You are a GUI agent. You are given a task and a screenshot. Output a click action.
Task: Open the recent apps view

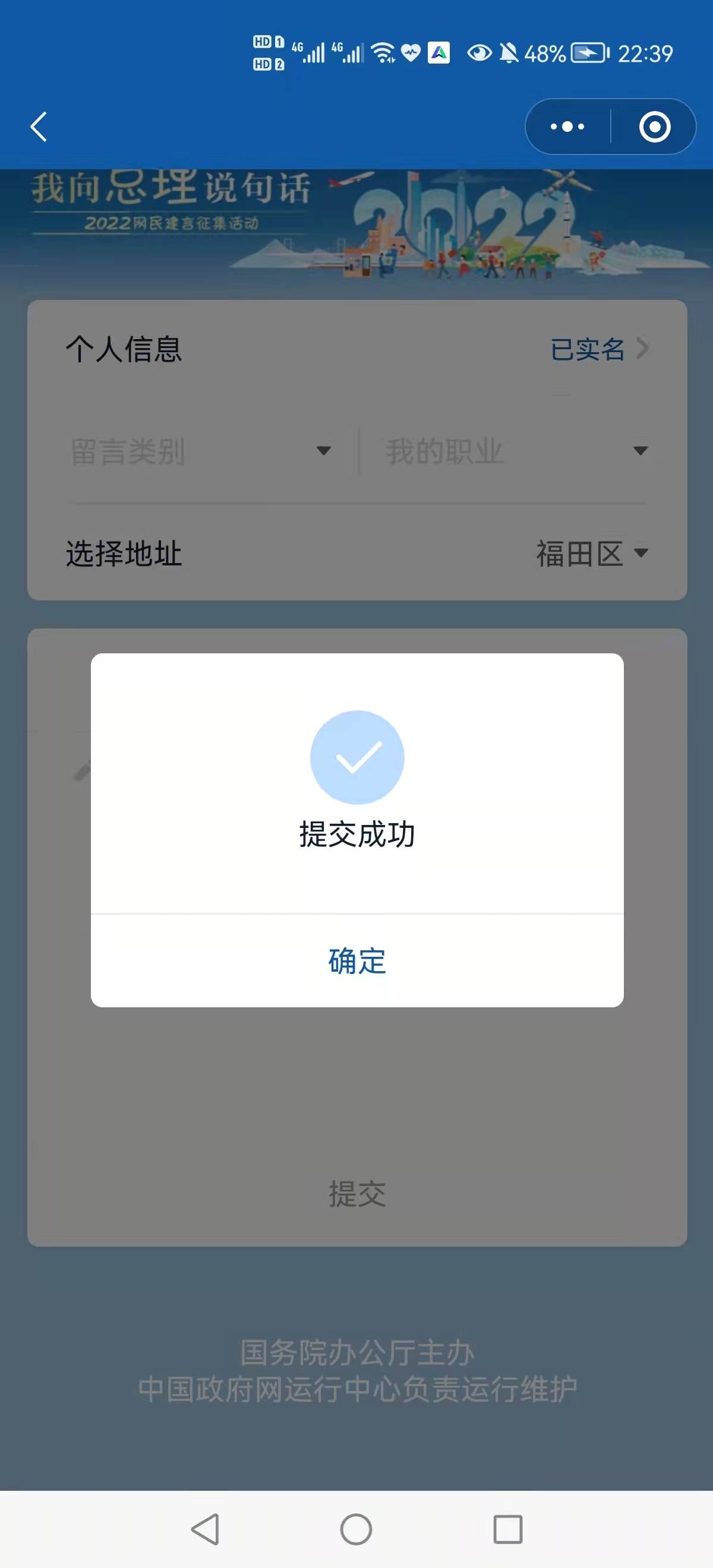(507, 1529)
